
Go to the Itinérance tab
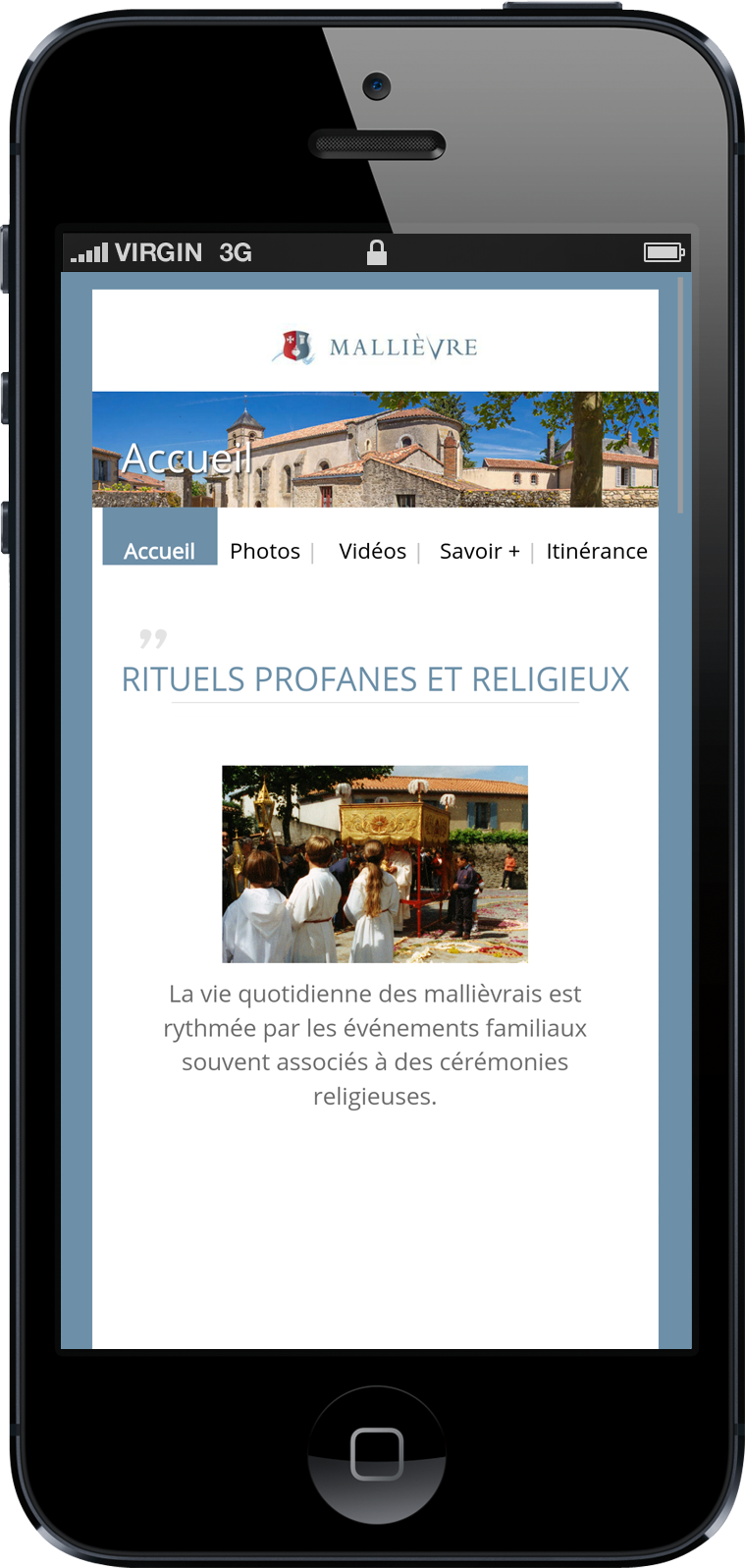(x=596, y=552)
